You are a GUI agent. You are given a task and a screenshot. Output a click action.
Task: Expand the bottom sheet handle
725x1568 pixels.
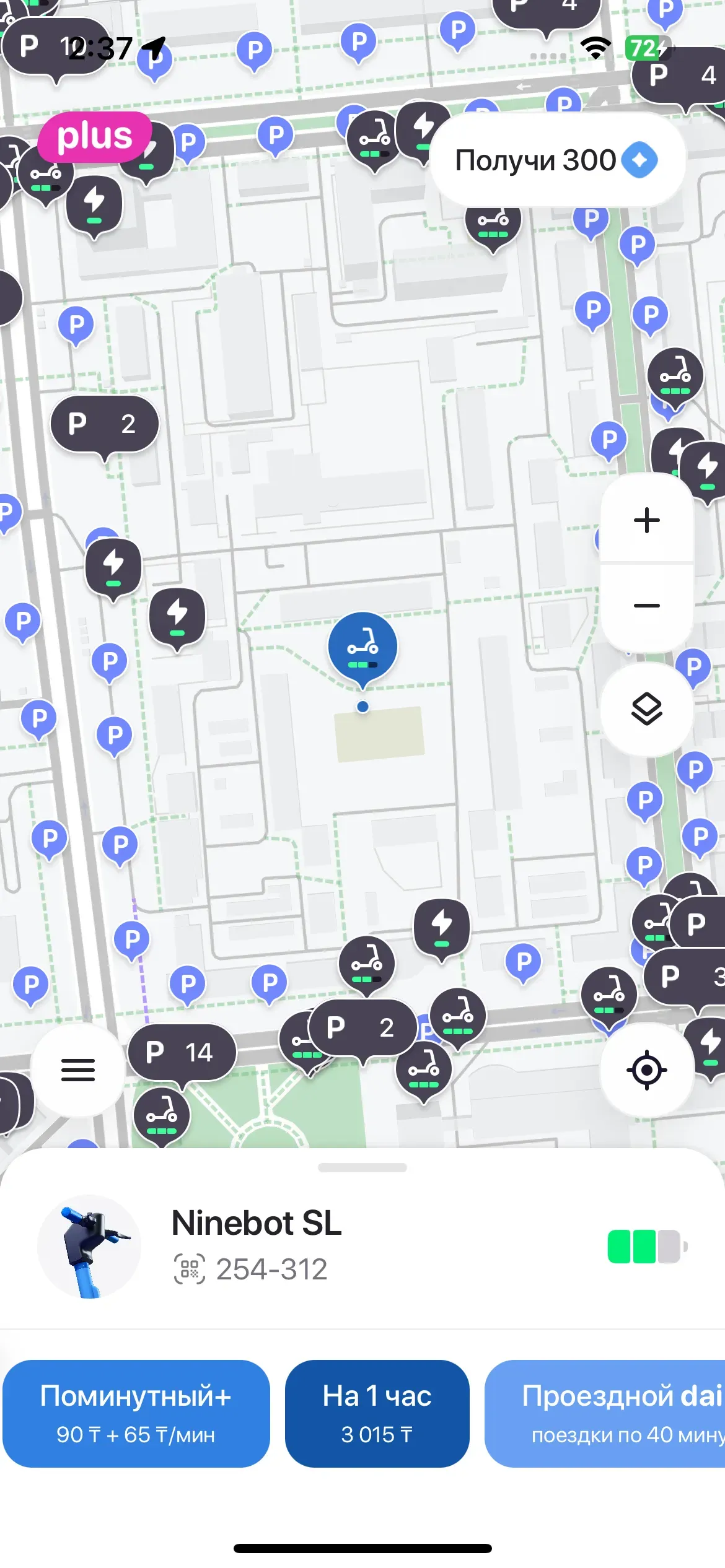pyautogui.click(x=362, y=1167)
